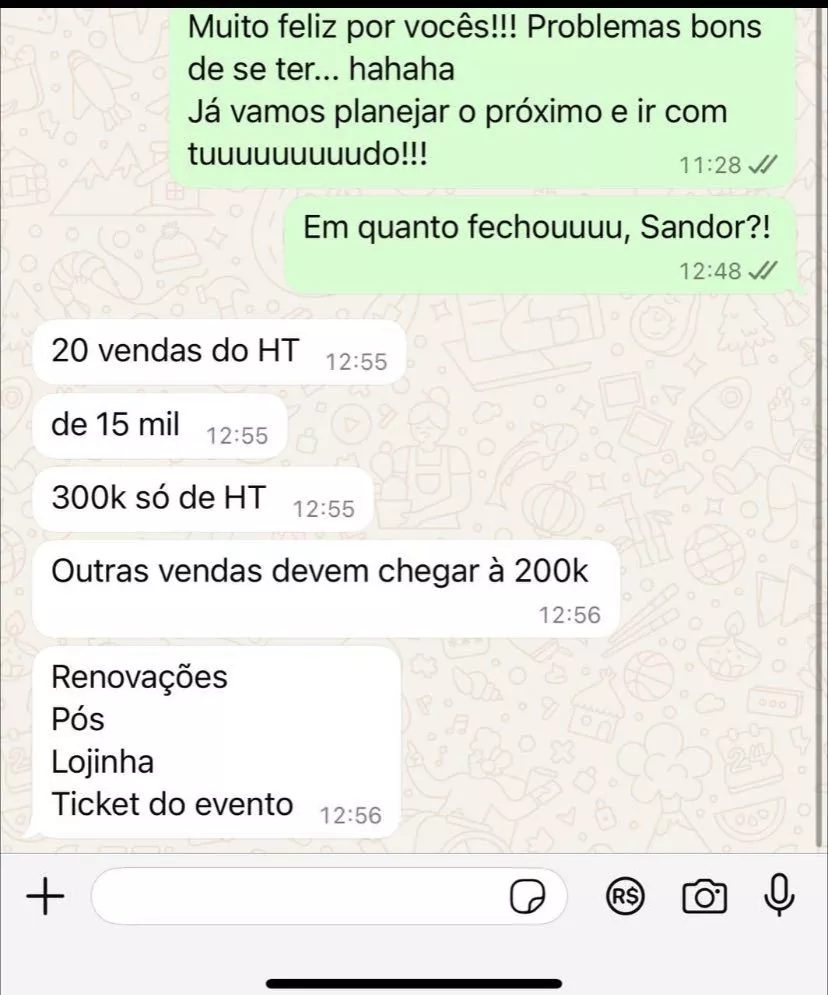Tap the message input field

point(300,897)
